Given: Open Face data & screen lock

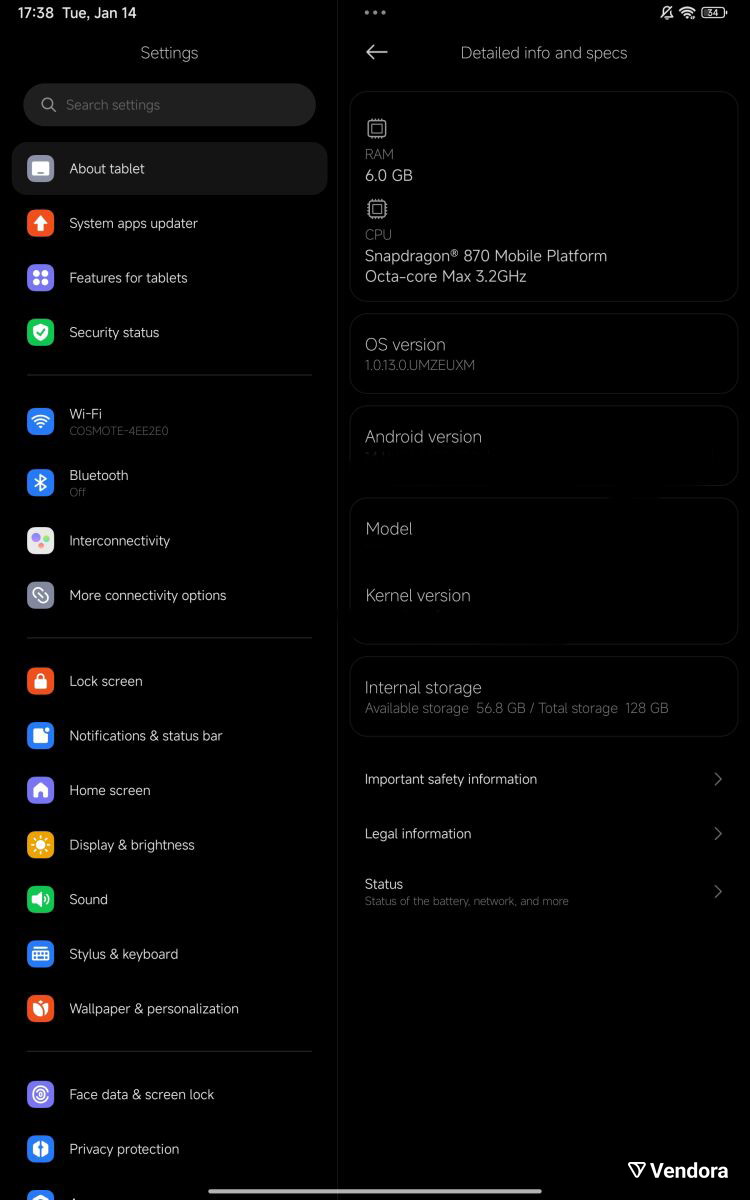Looking at the screenshot, I should 169,1094.
